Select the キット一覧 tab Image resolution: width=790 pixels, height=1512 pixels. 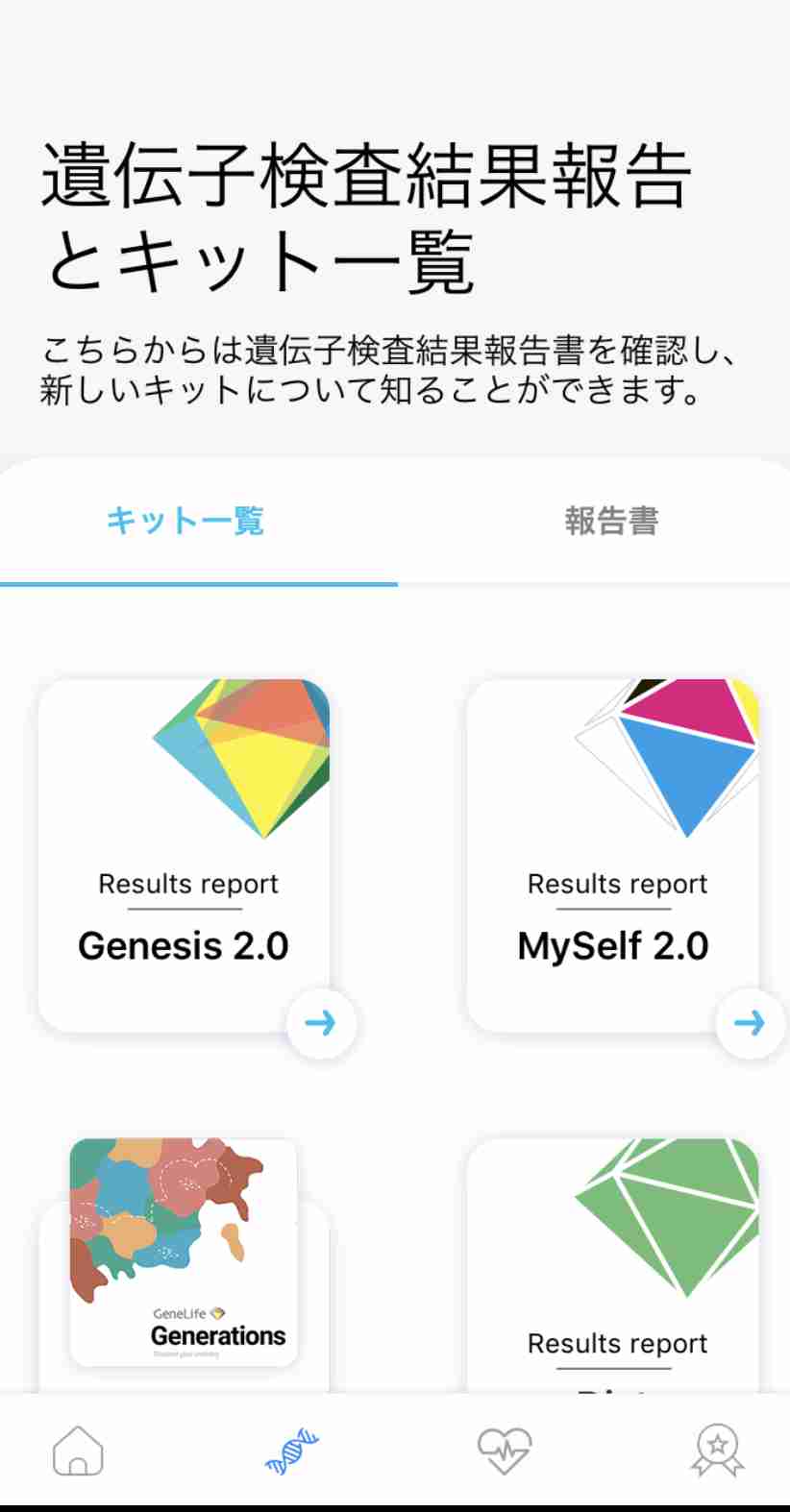(187, 520)
